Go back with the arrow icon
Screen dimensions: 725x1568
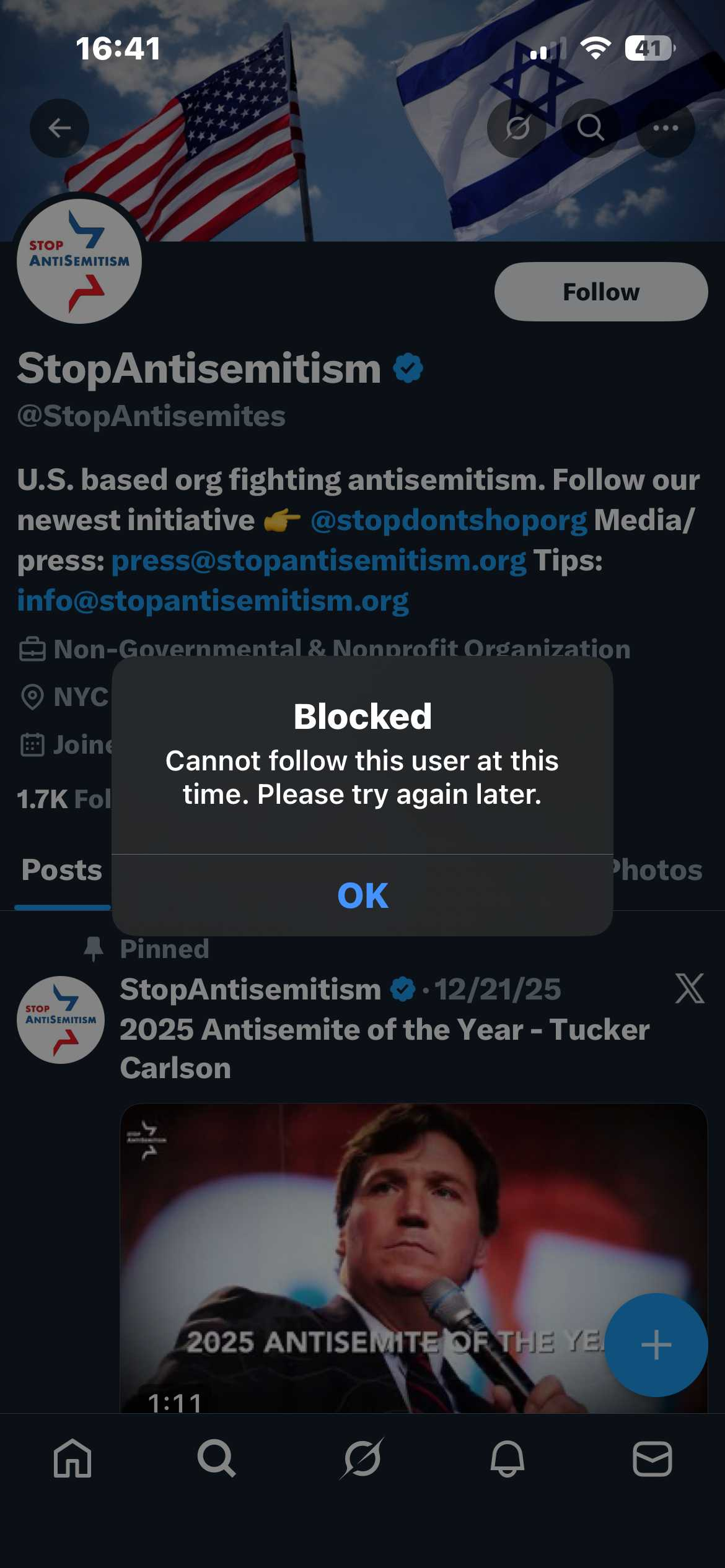(x=59, y=128)
